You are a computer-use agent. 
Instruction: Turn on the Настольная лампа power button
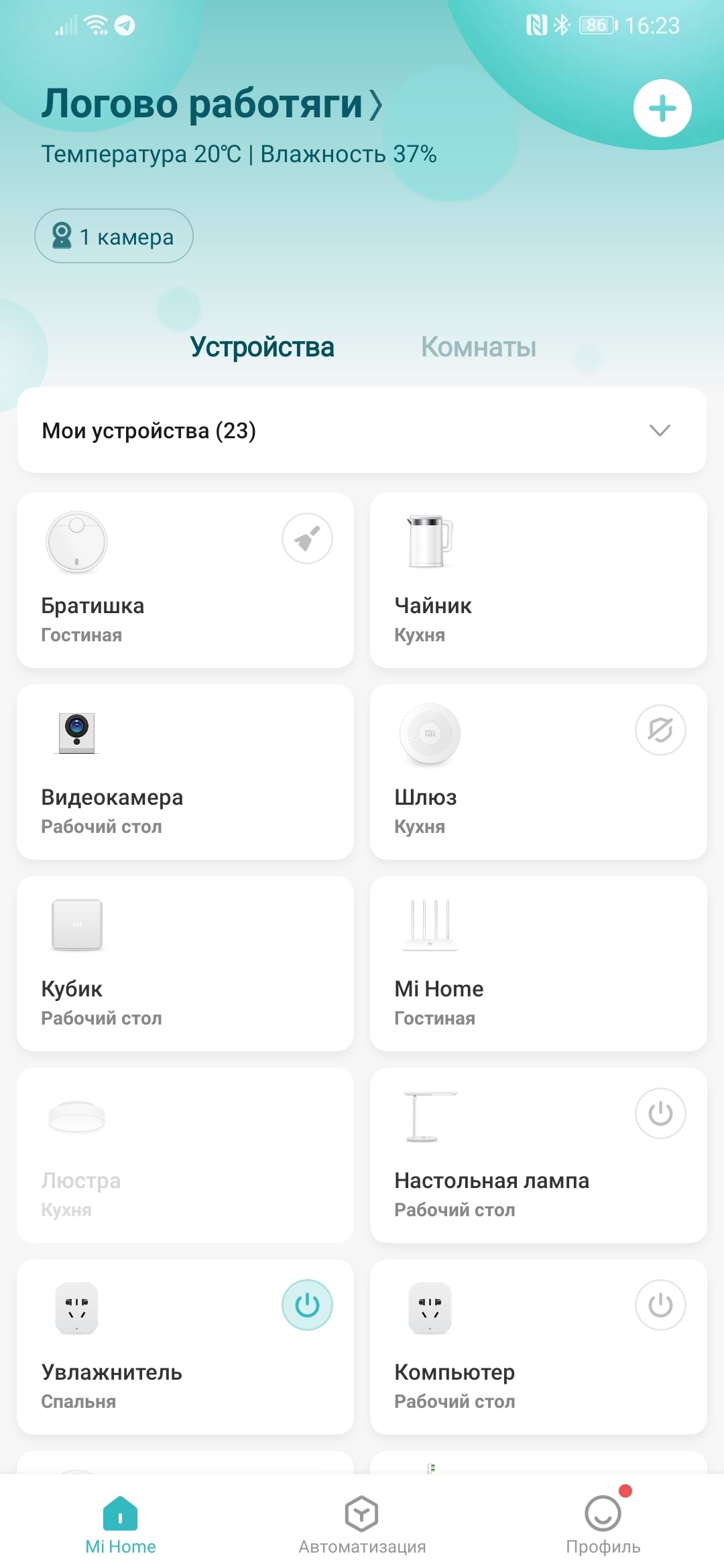click(x=660, y=1114)
